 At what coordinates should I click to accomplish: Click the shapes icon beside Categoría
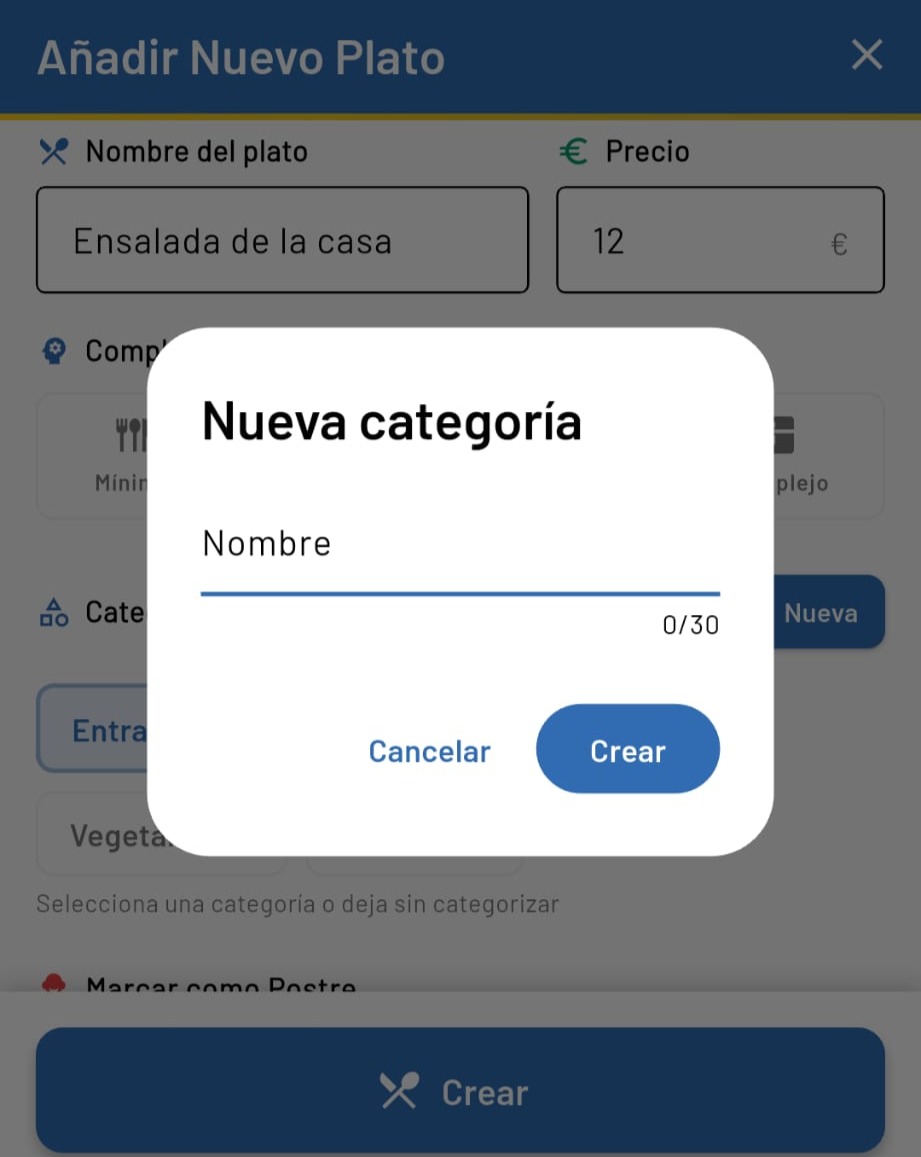coord(53,611)
